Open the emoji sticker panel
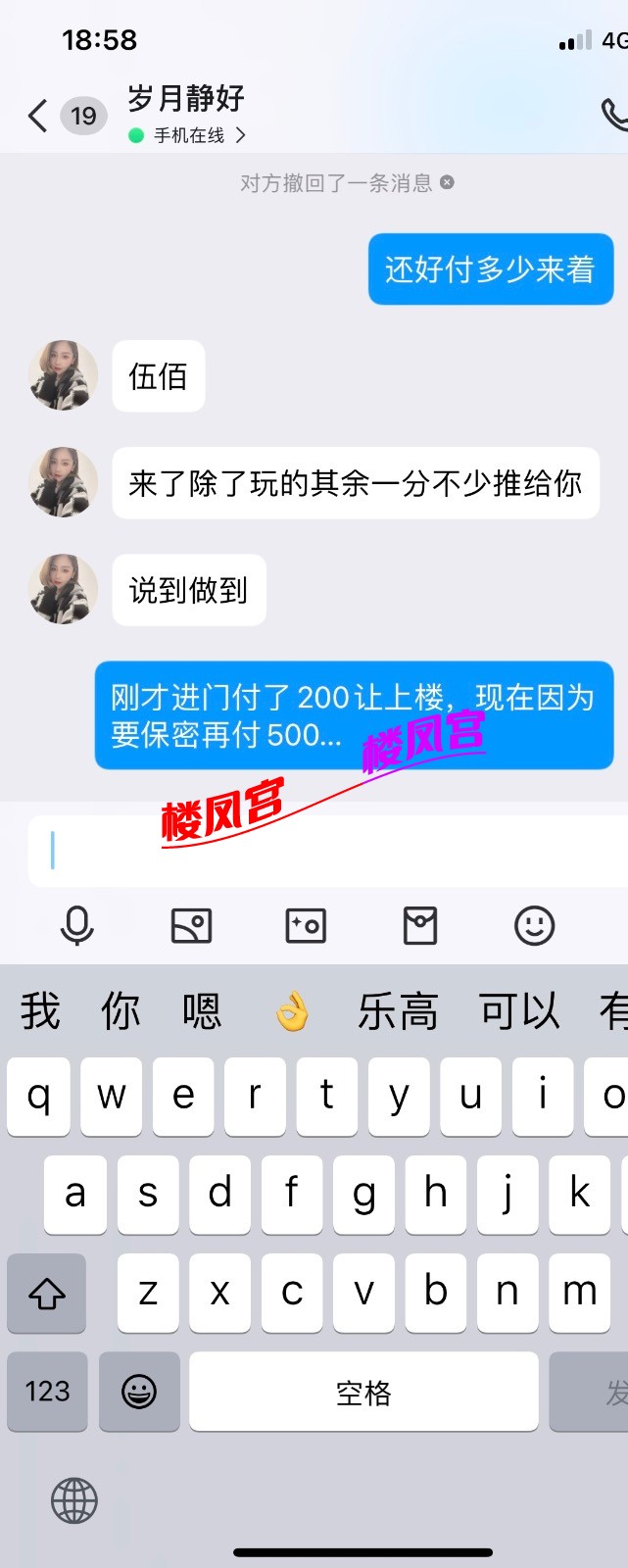The image size is (628, 1568). [x=535, y=925]
